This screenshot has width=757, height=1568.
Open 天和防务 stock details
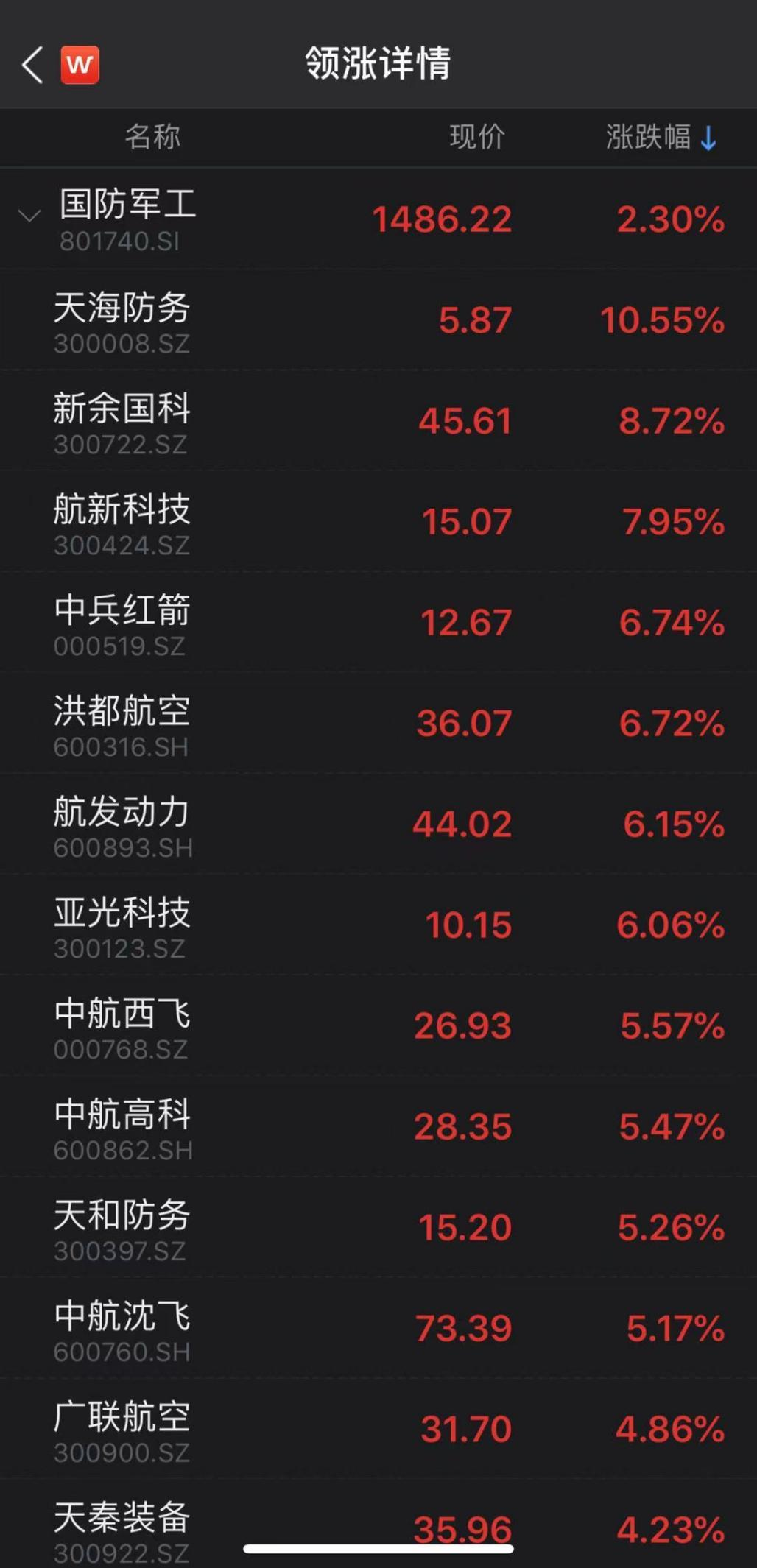coord(378,1227)
